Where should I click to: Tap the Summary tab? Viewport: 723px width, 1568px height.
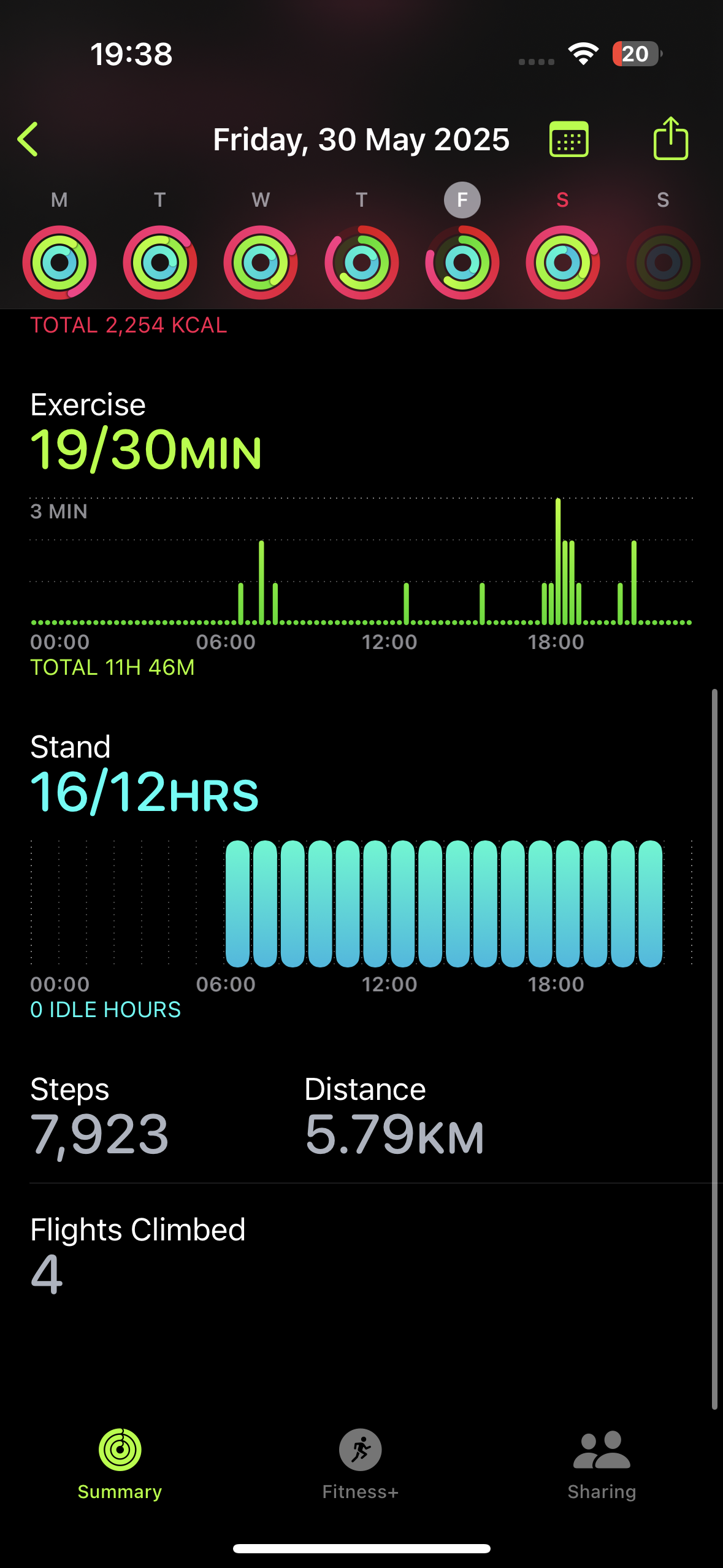(120, 1464)
